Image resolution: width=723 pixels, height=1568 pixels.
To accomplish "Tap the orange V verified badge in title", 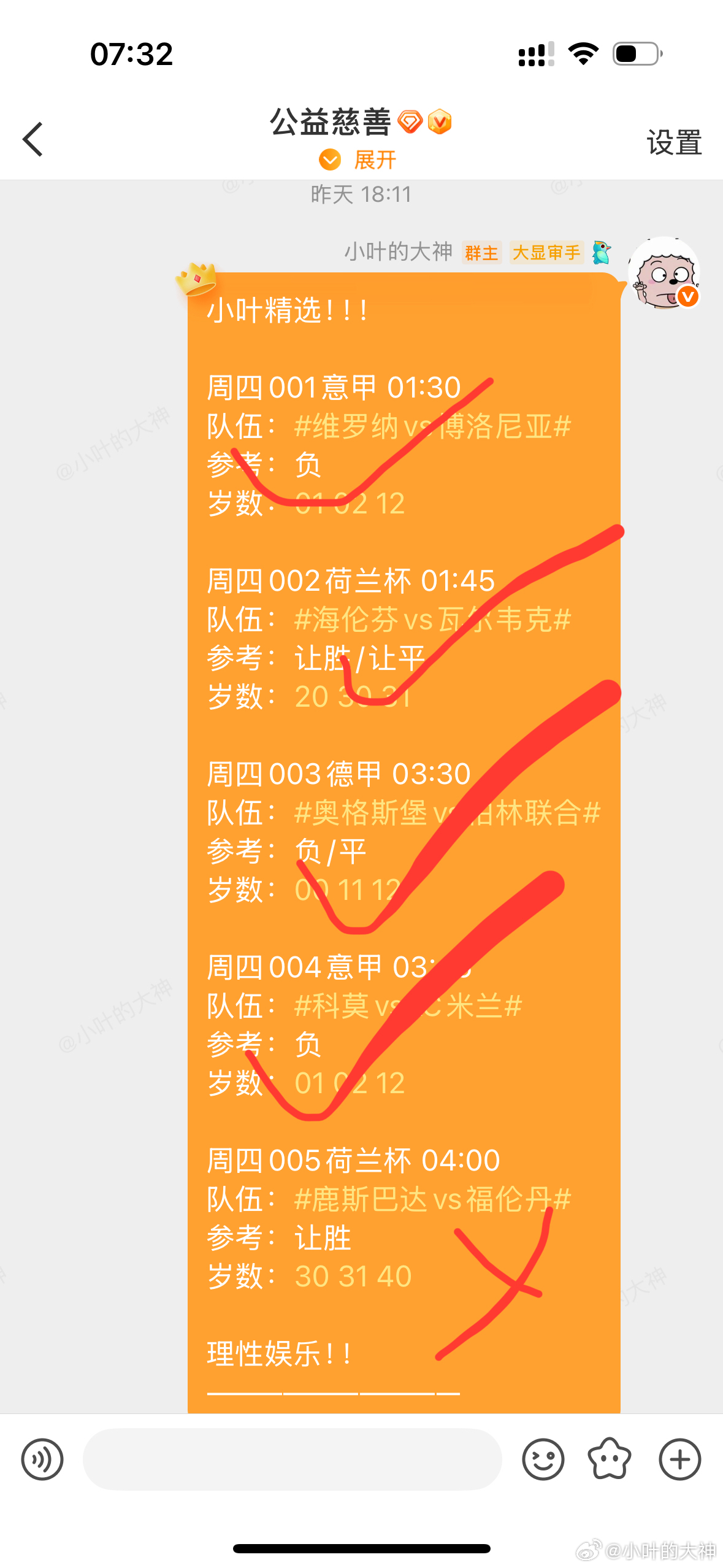I will (441, 122).
